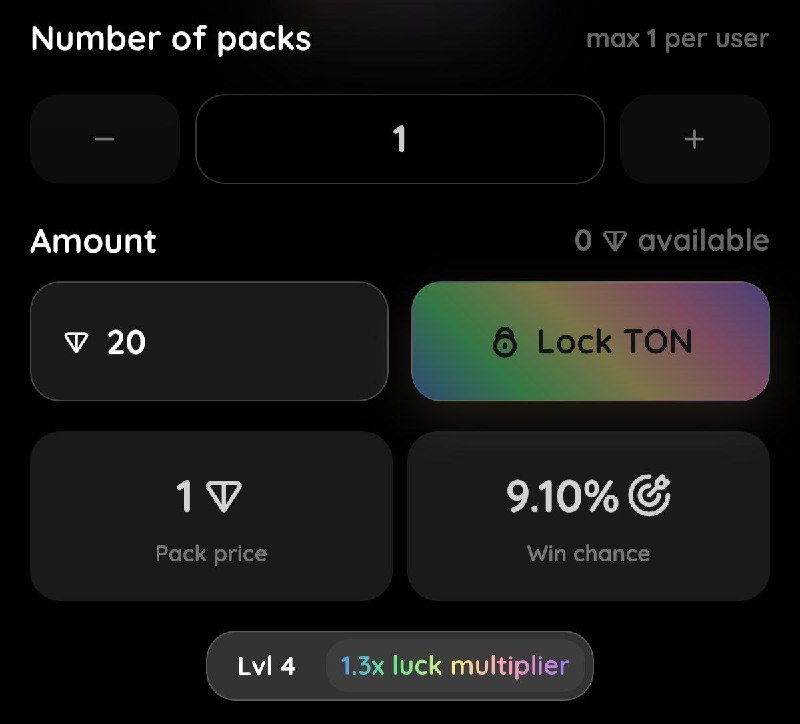Open the Lvl 4 luck multiplier badge

coord(399,666)
